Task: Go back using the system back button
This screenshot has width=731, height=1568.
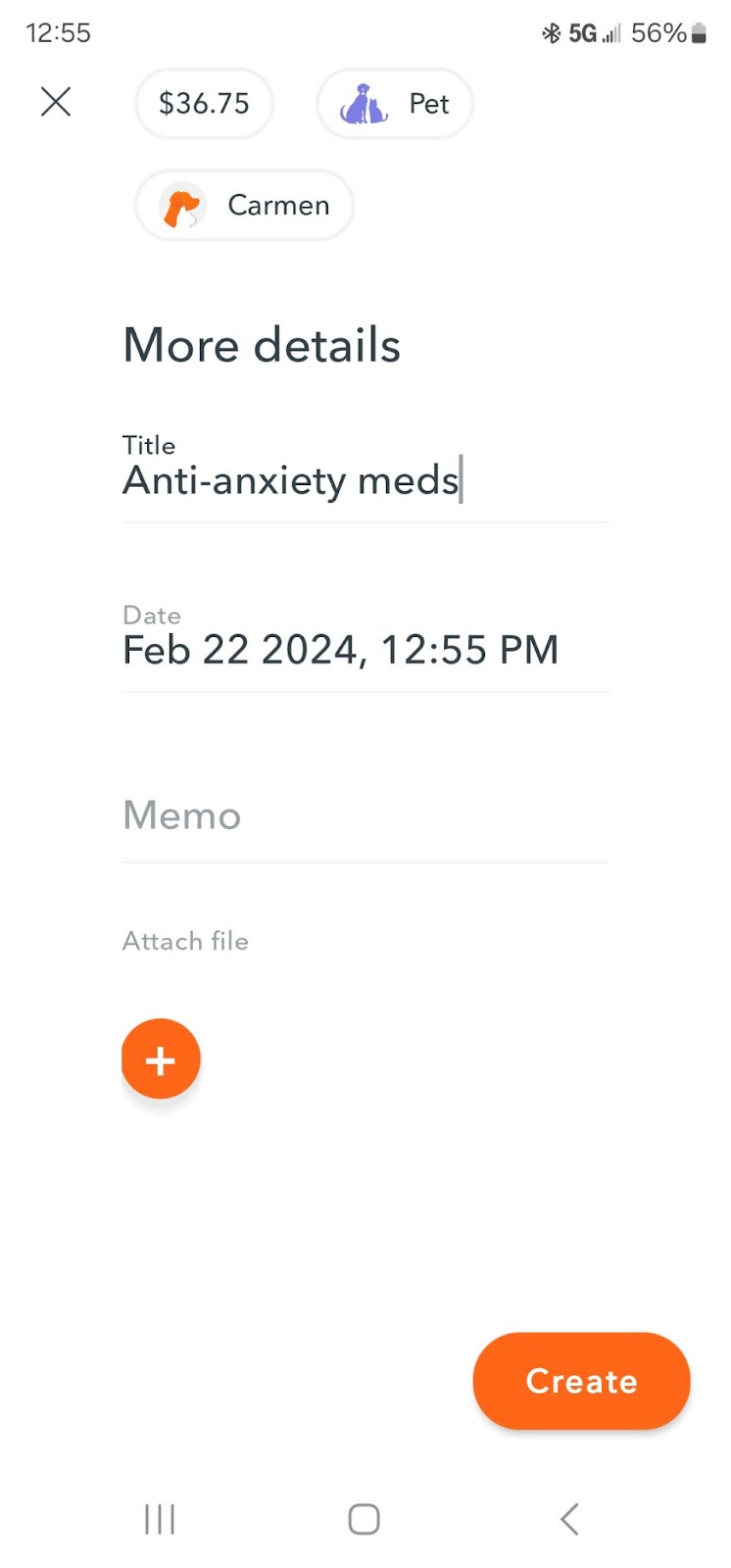Action: click(569, 1519)
